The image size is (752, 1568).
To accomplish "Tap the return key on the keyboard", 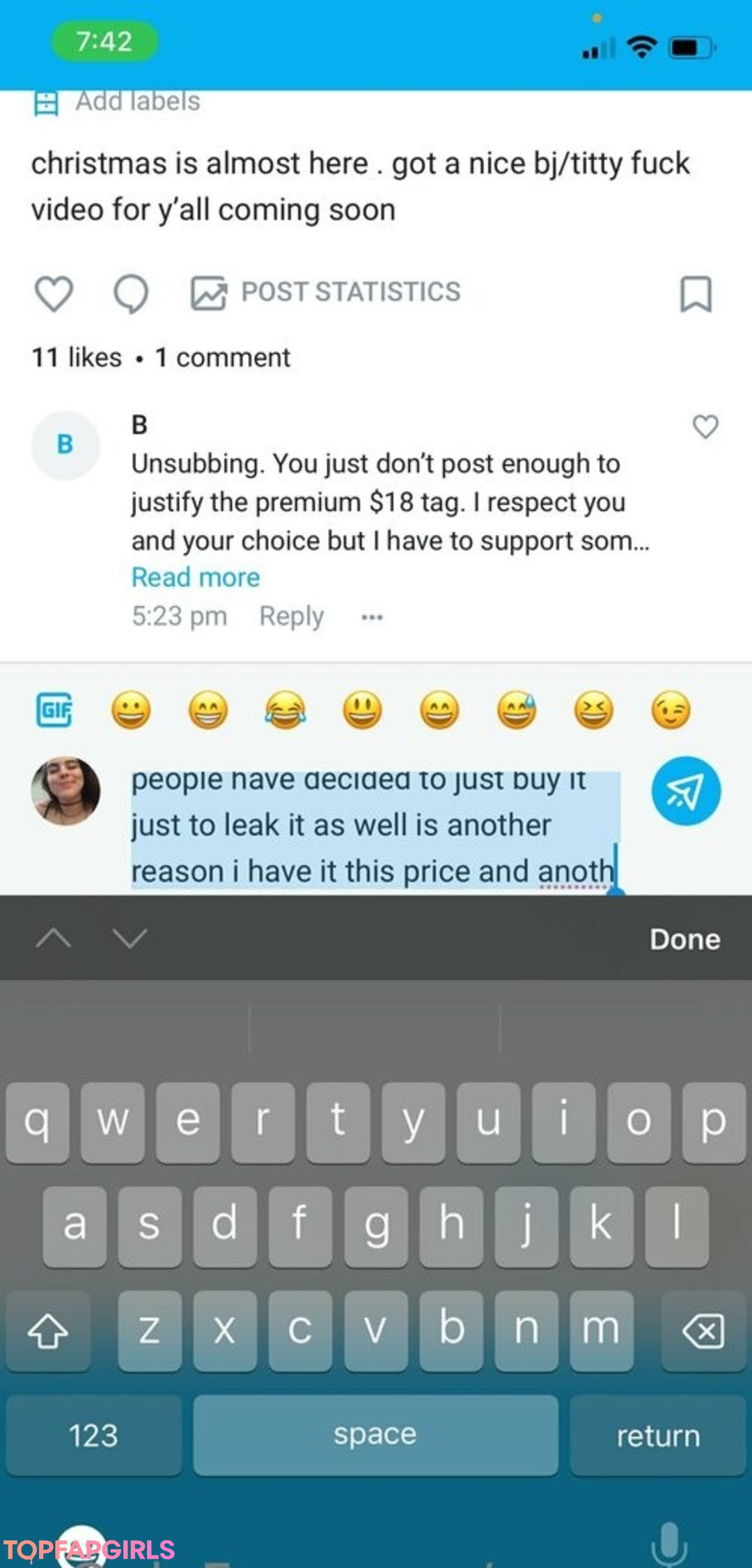I will [x=658, y=1435].
